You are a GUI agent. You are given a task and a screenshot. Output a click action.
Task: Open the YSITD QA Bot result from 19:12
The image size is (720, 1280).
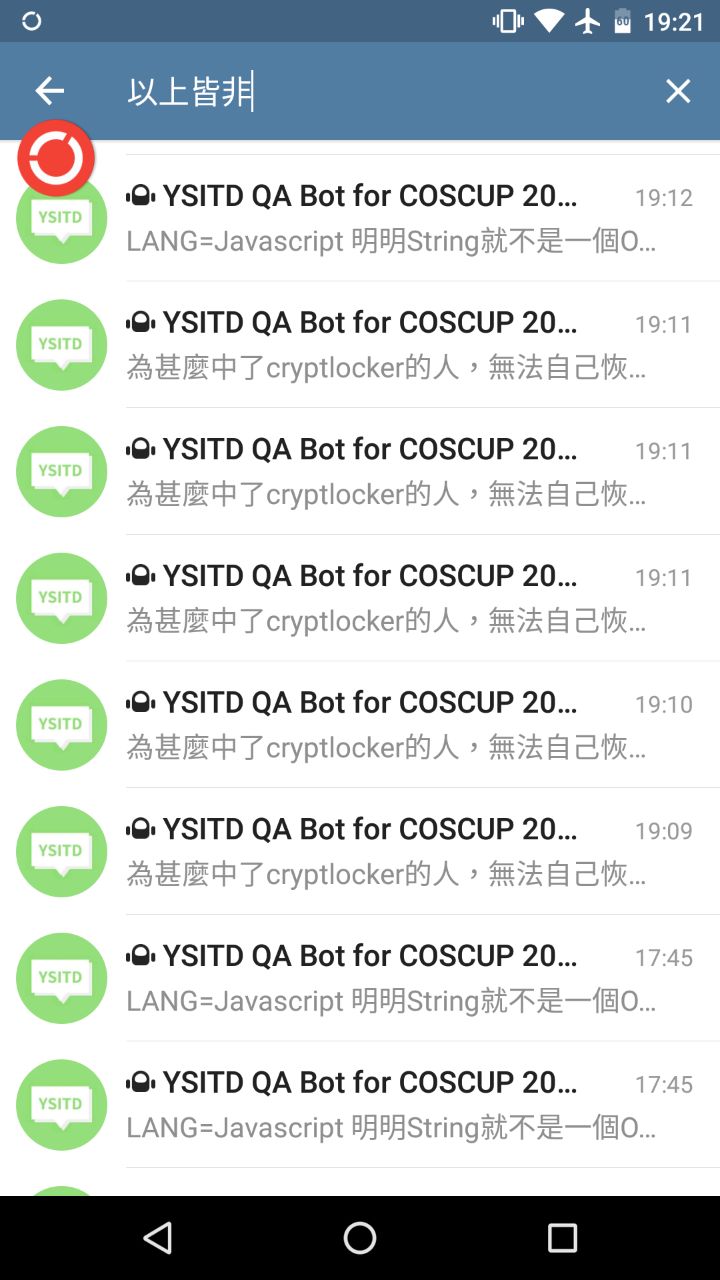(x=400, y=218)
